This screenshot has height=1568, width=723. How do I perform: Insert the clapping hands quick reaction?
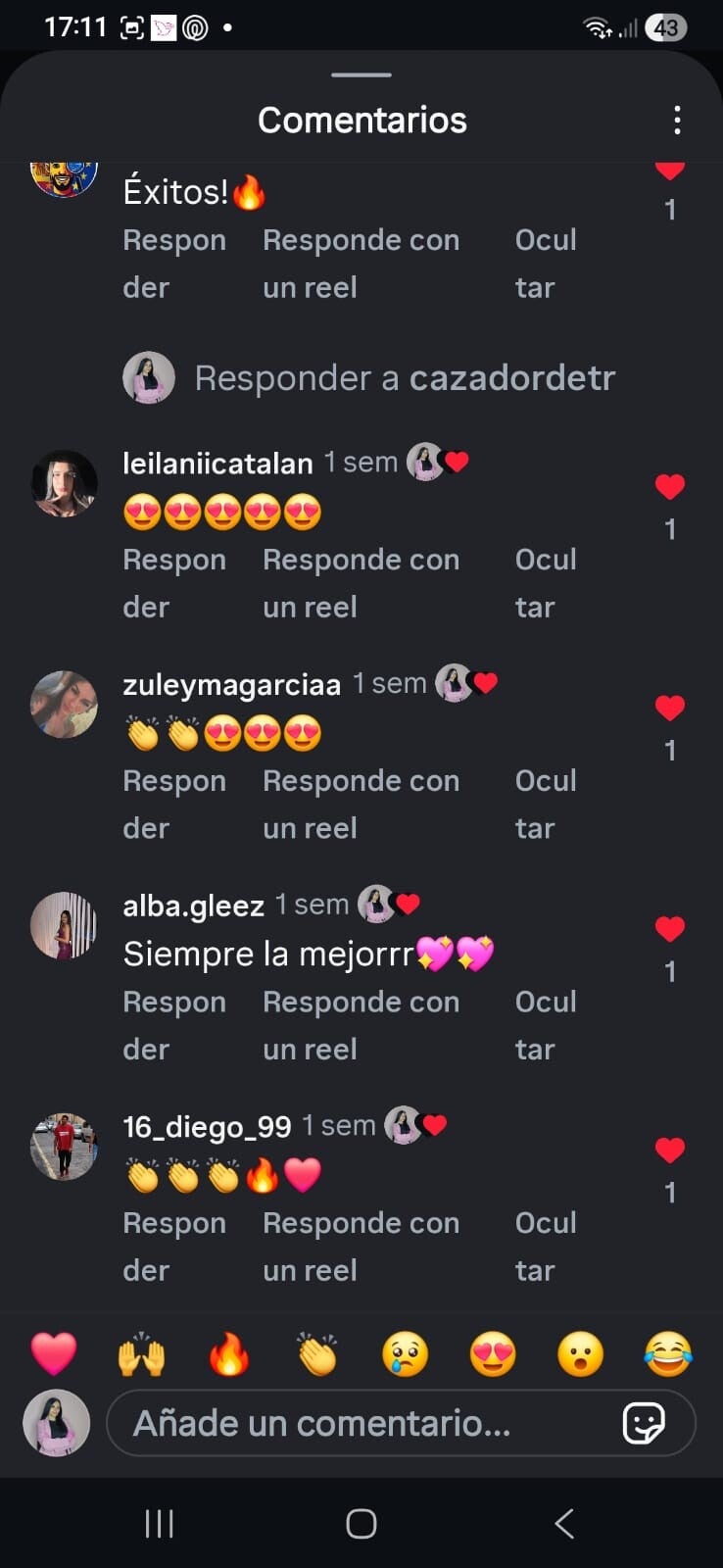(317, 1355)
